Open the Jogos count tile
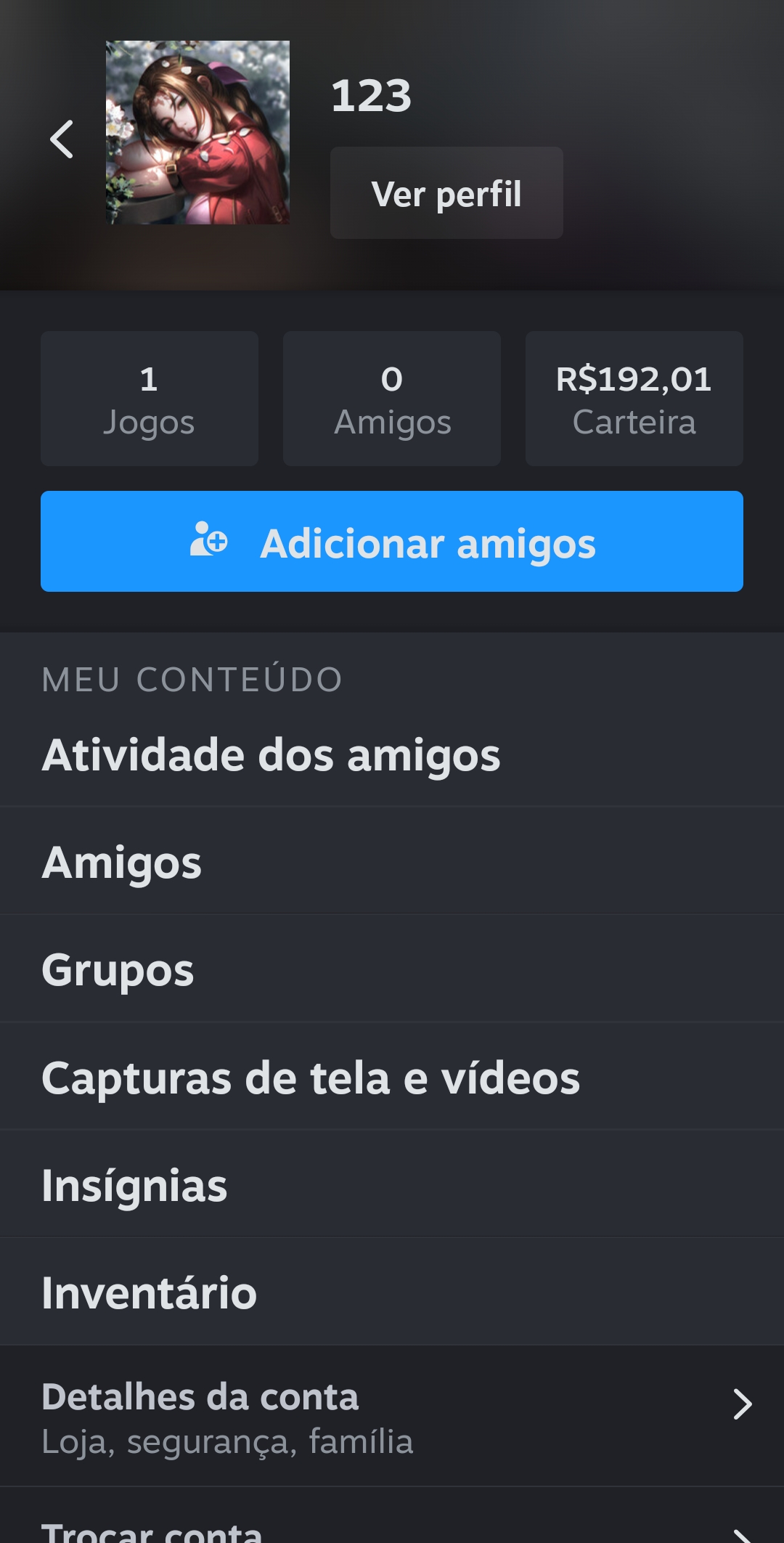 click(150, 399)
